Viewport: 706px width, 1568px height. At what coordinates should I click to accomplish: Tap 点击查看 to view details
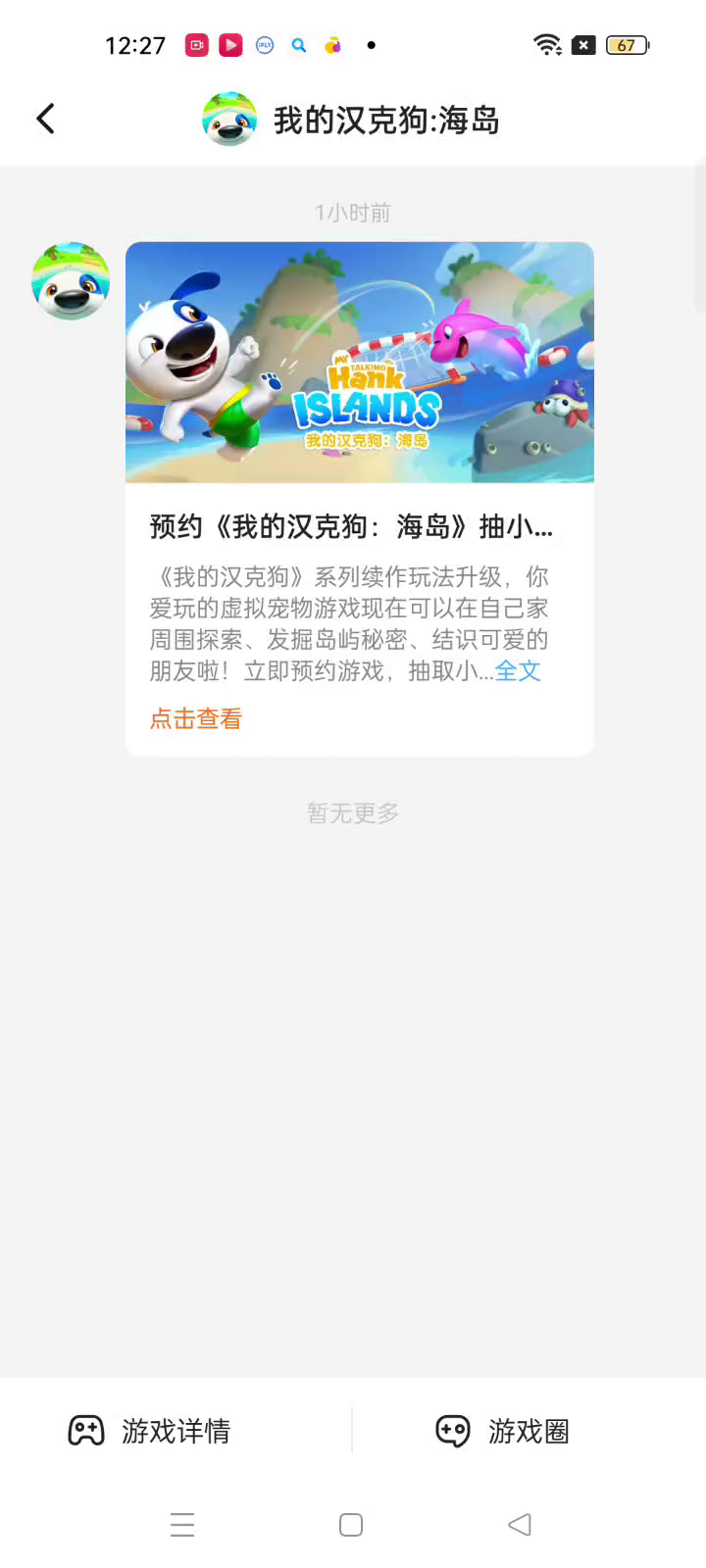[x=195, y=719]
